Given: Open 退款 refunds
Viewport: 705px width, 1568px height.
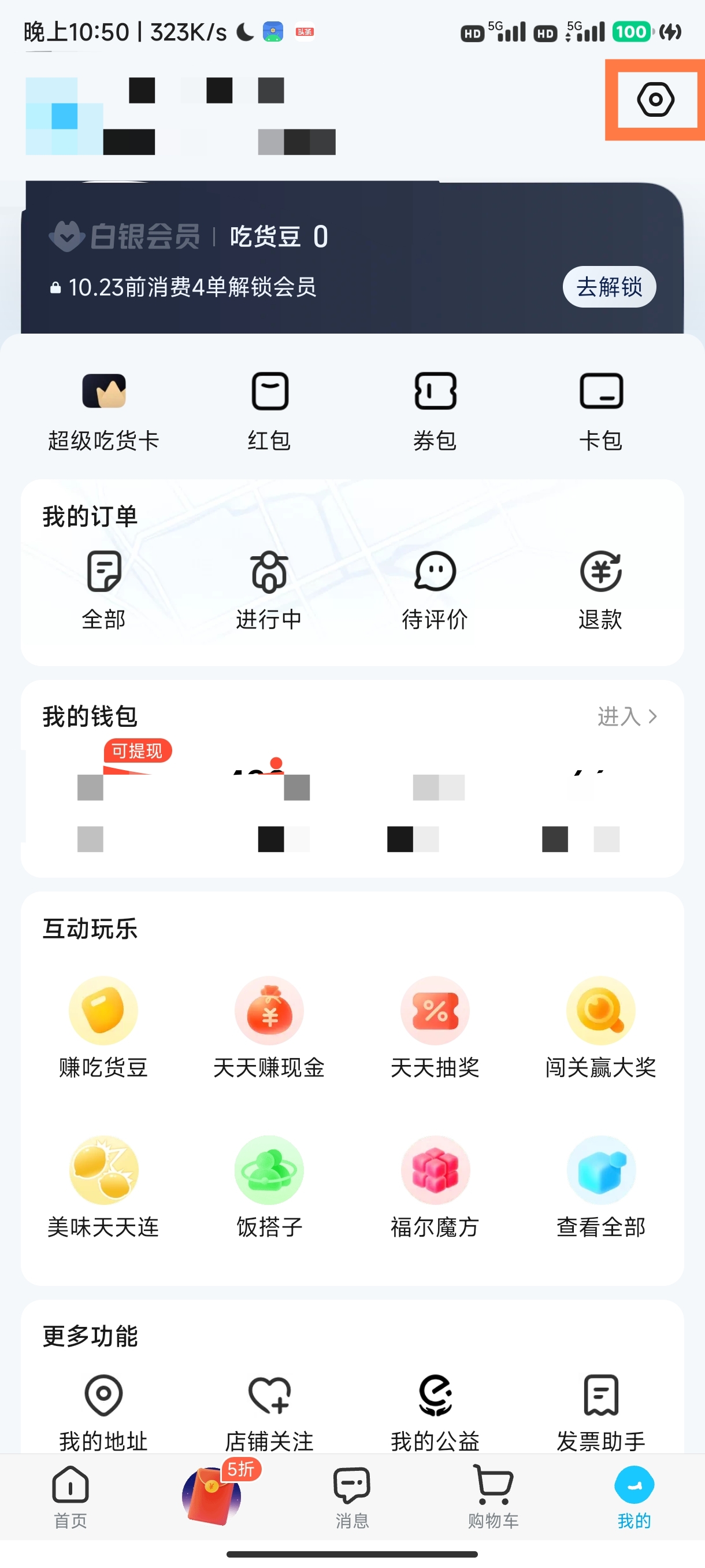Looking at the screenshot, I should [601, 590].
